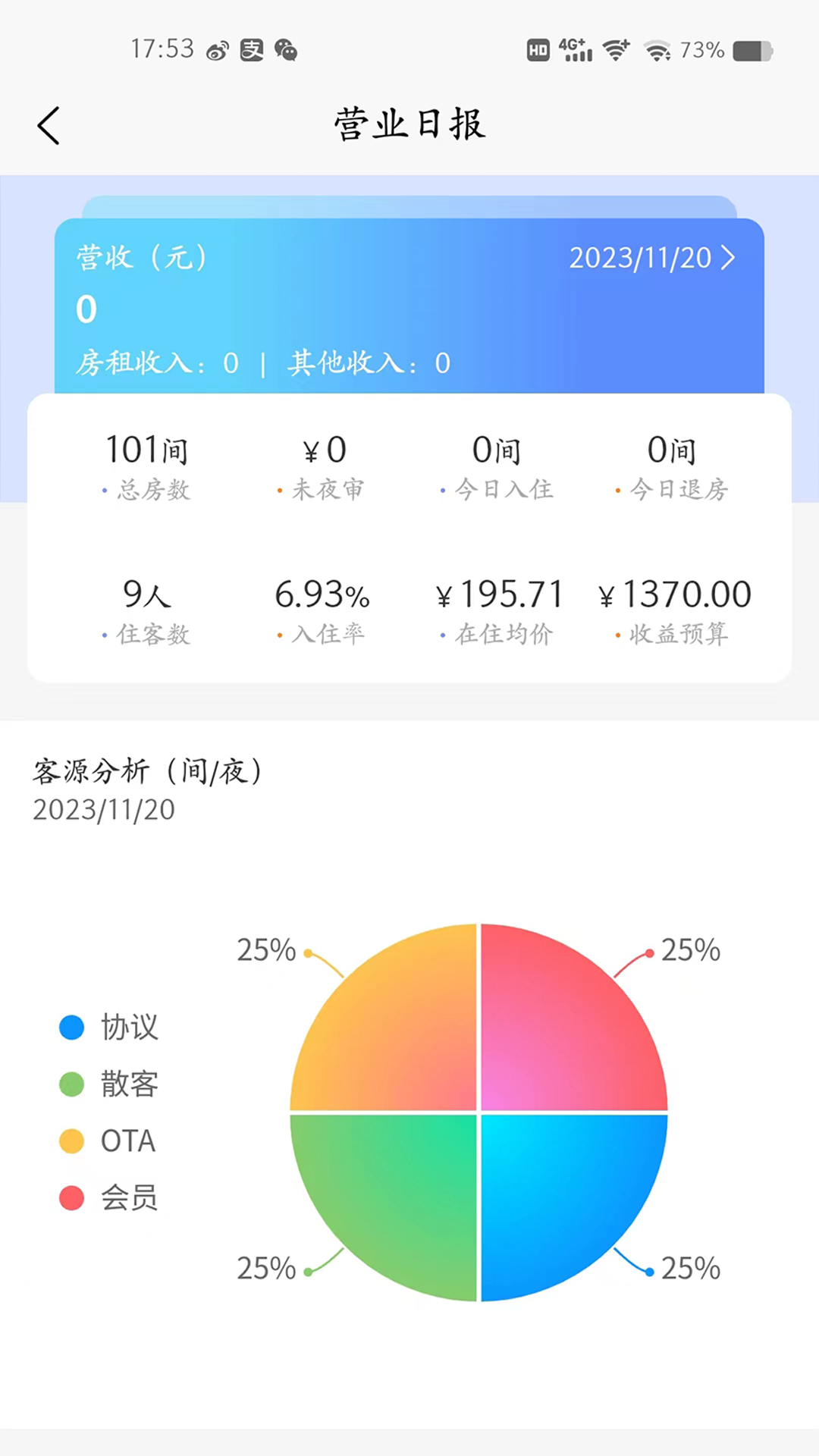Click the first WiFi icon in status bar
The image size is (819, 1456).
click(x=616, y=49)
